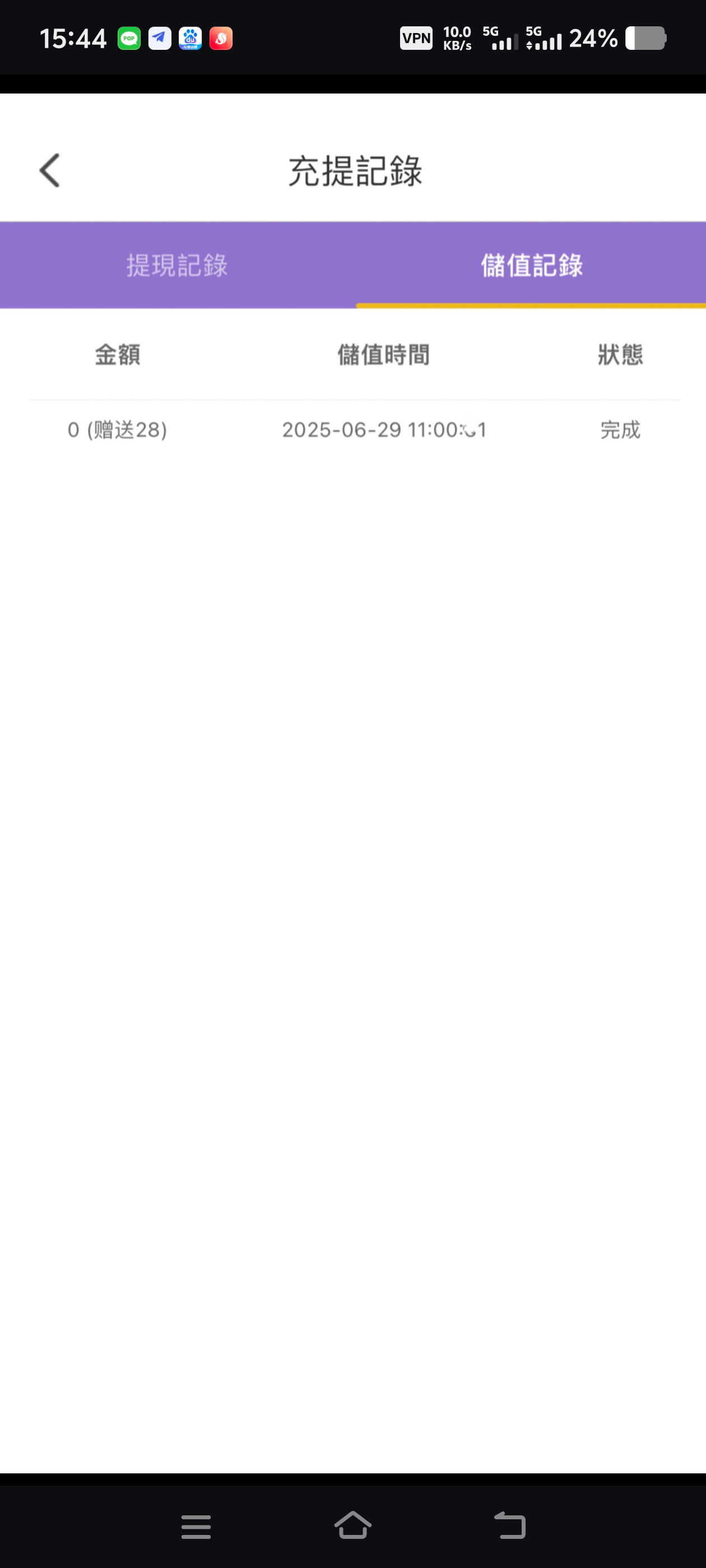The image size is (706, 1568).
Task: Switch to the 提現記錄 tab
Action: click(176, 265)
